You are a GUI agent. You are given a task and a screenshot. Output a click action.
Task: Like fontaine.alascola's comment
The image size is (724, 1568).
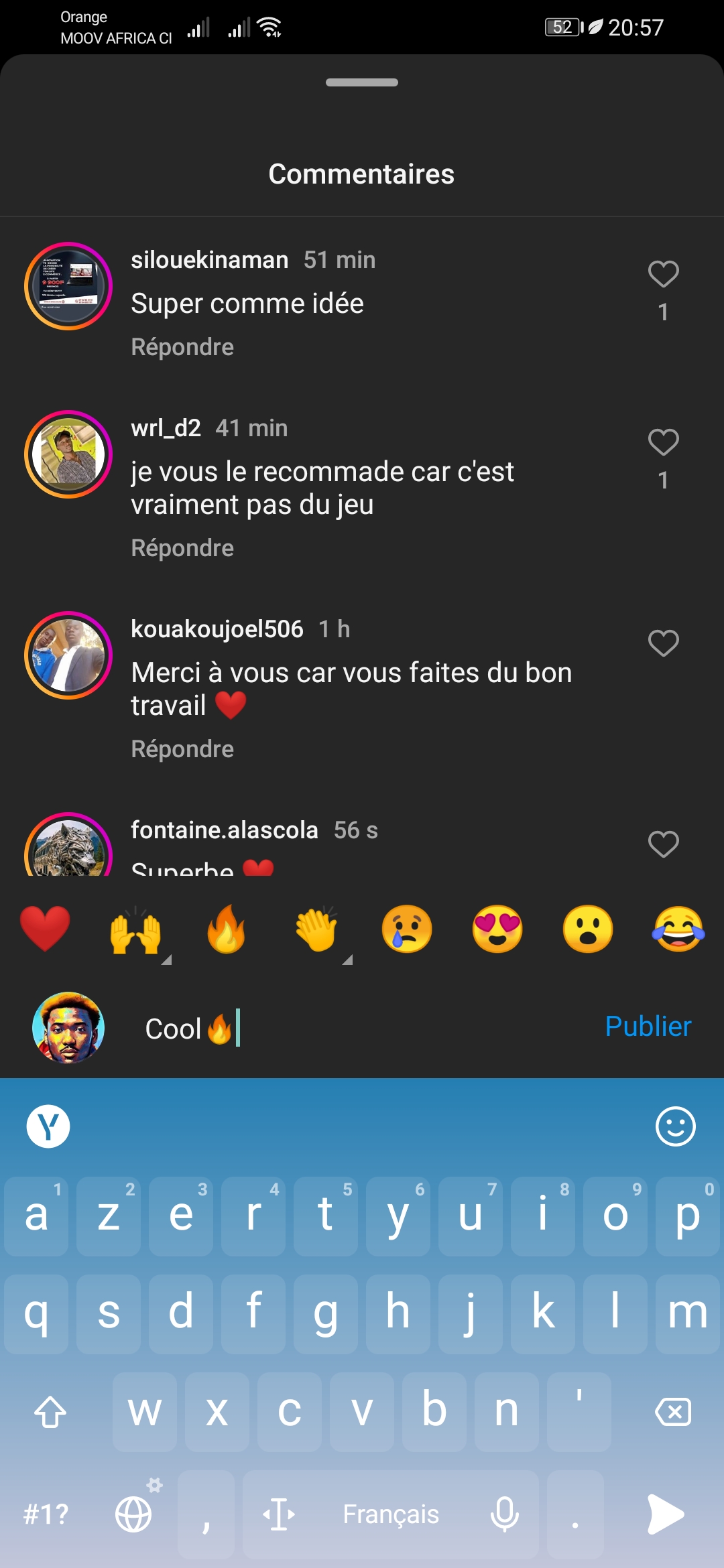(x=663, y=844)
